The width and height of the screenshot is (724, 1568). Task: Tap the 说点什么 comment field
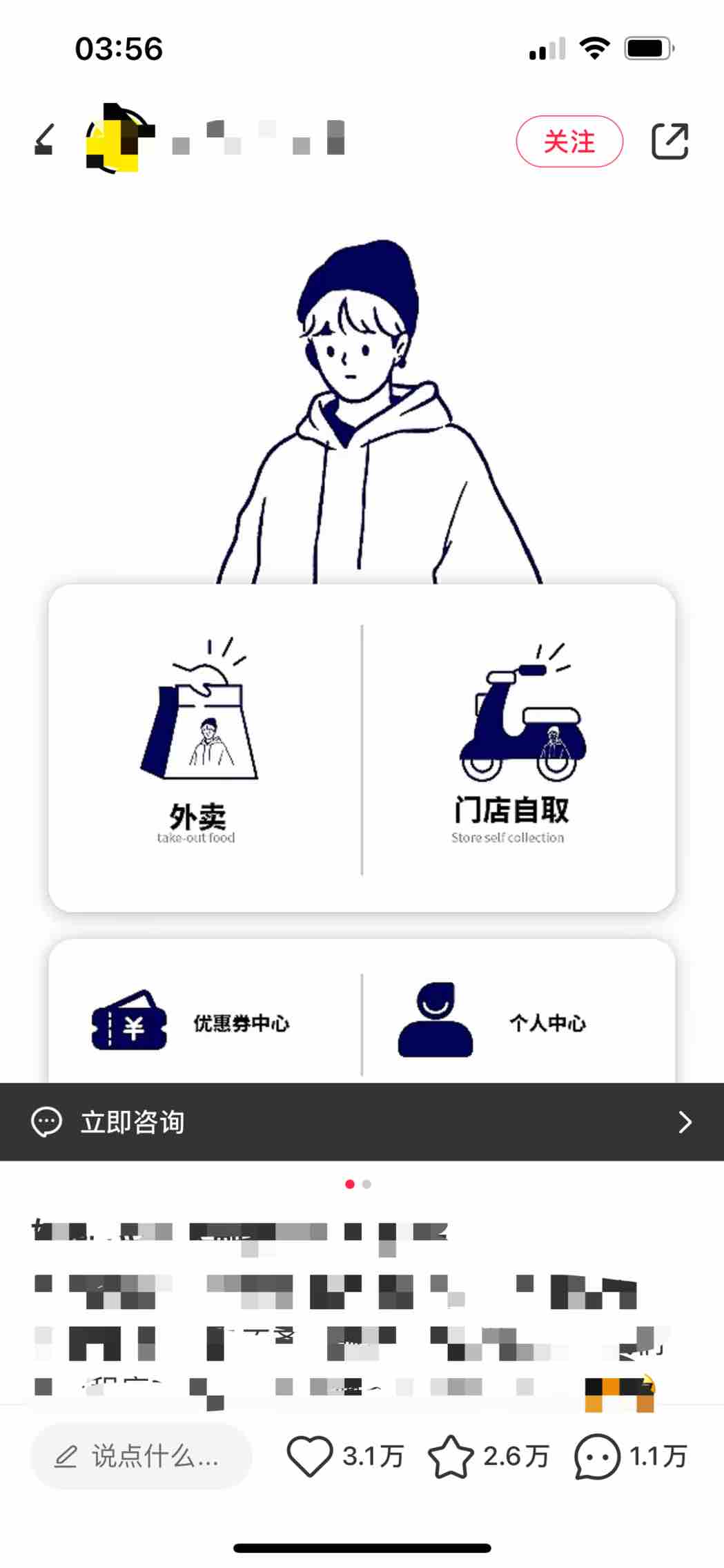pos(141,1456)
